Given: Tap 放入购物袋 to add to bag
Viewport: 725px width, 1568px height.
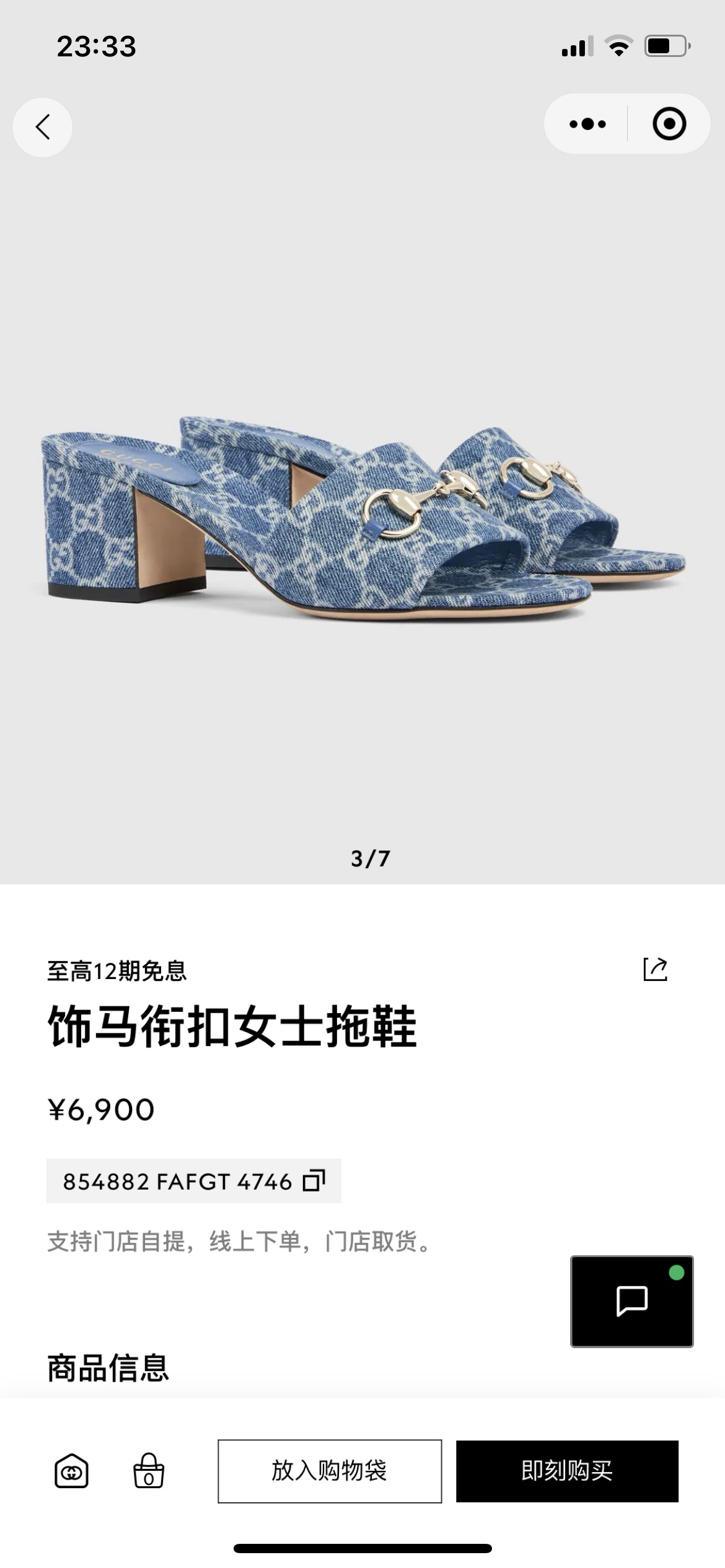Looking at the screenshot, I should click(x=330, y=1471).
